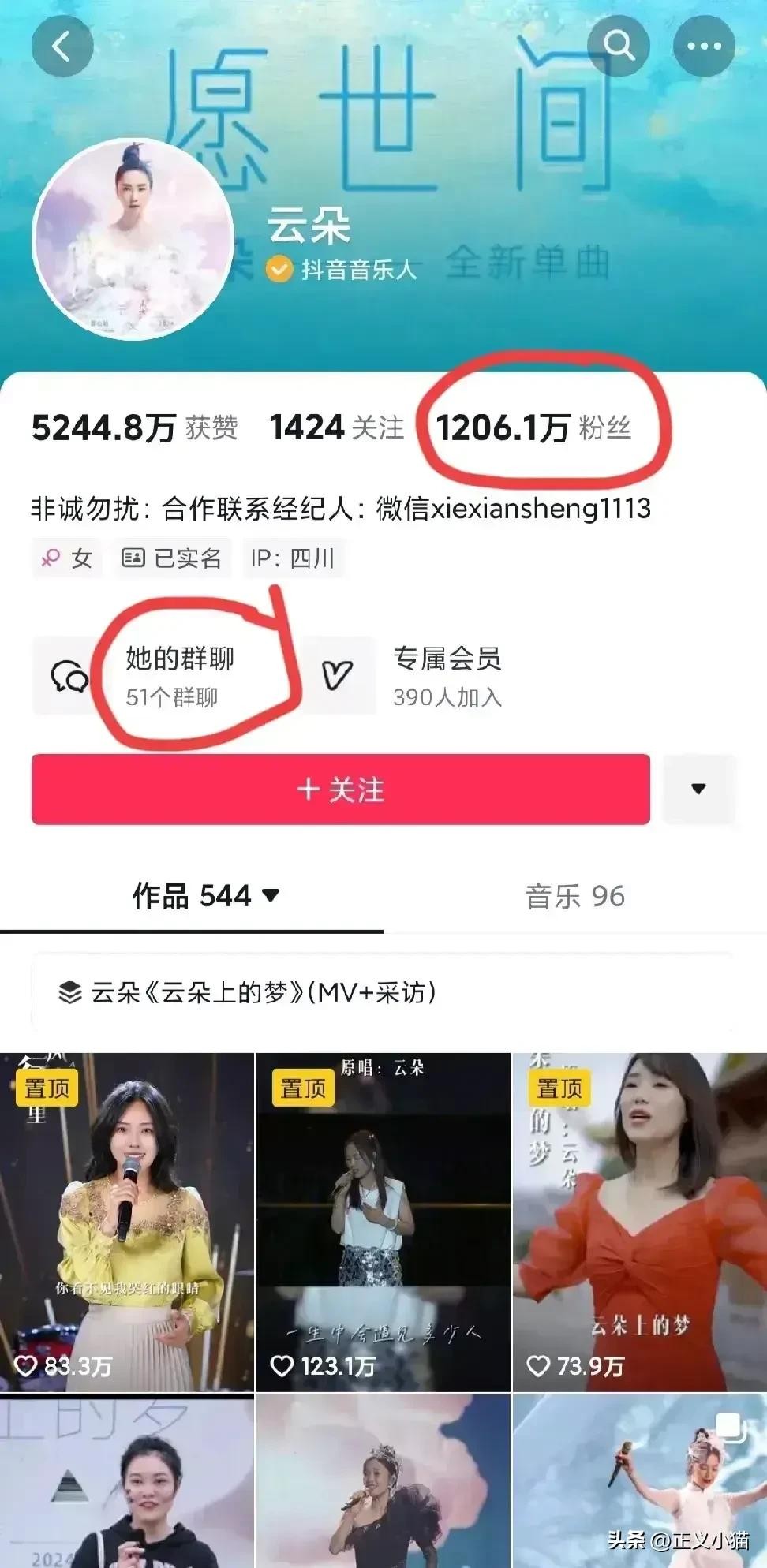The width and height of the screenshot is (767, 1568).
Task: Open the 5244.8万 获赞 likes count
Action: point(134,428)
